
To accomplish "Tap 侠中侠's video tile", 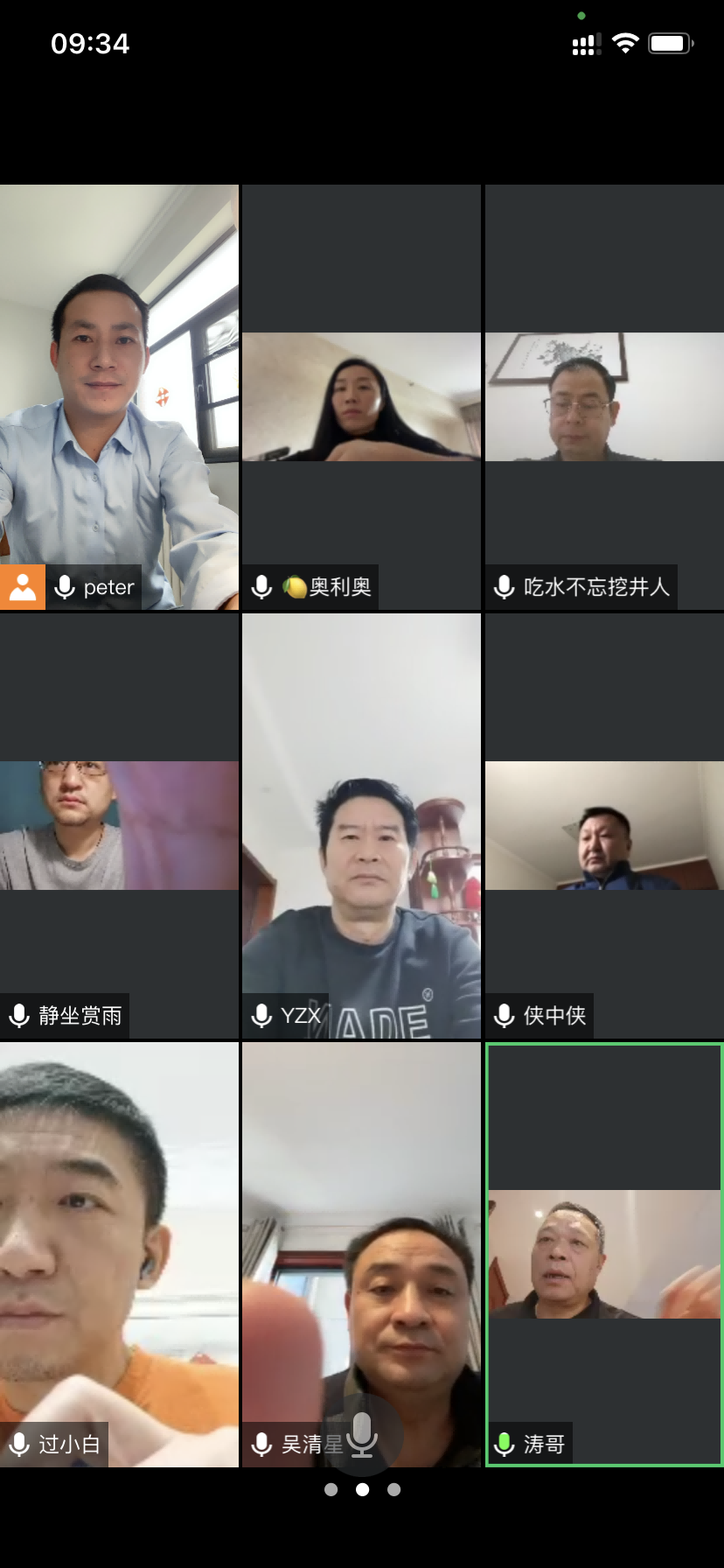I will pyautogui.click(x=604, y=825).
